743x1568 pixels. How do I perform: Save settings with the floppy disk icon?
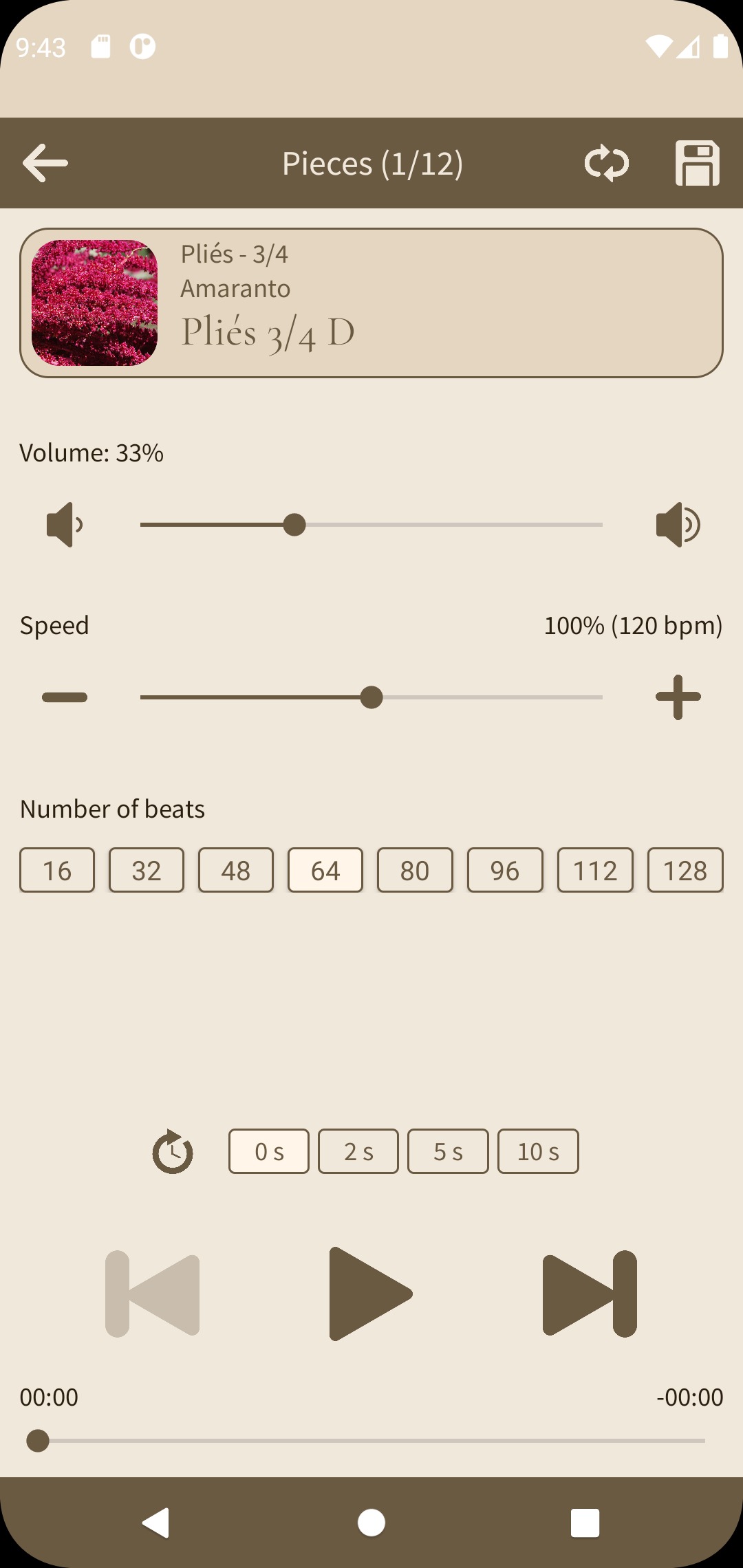tap(698, 163)
